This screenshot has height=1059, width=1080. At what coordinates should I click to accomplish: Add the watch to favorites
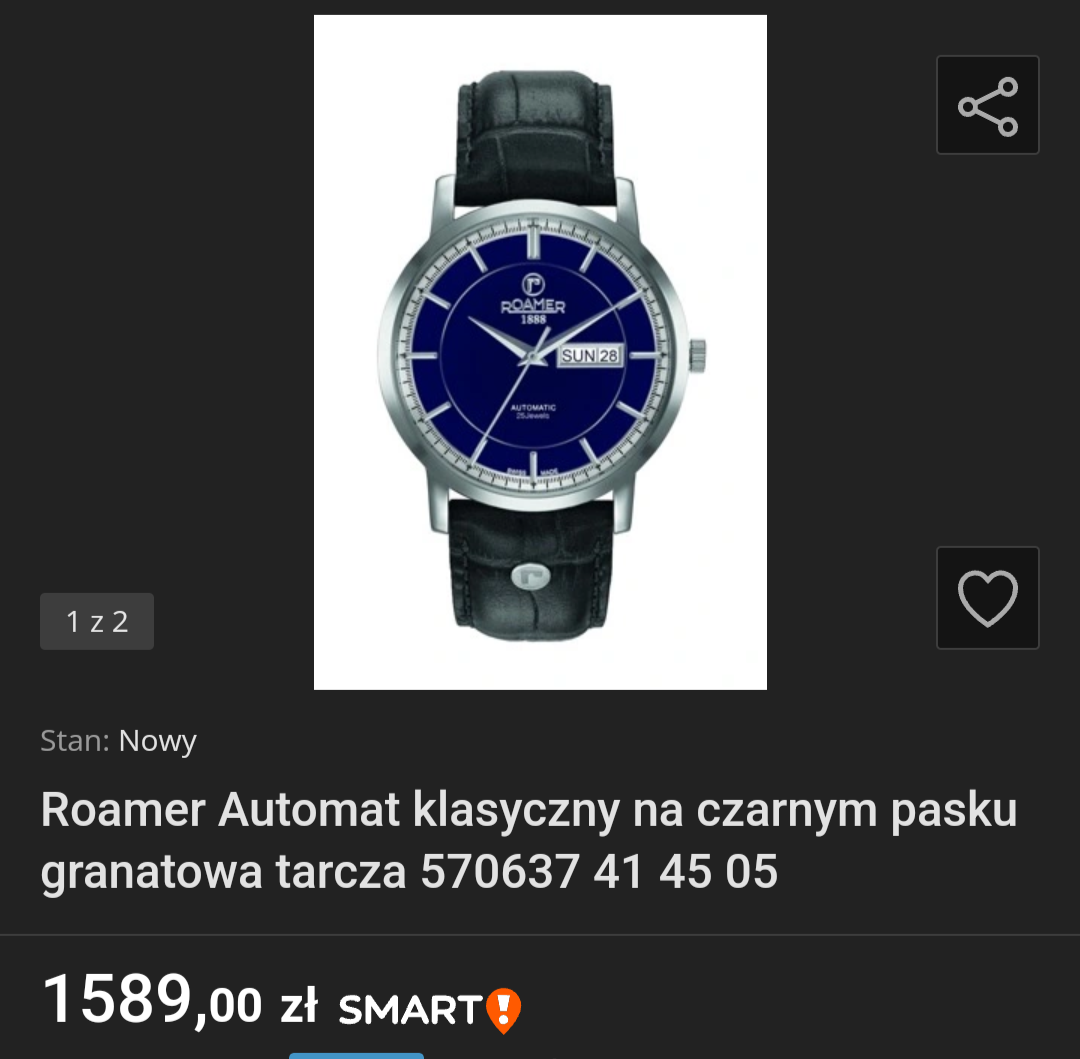click(987, 598)
